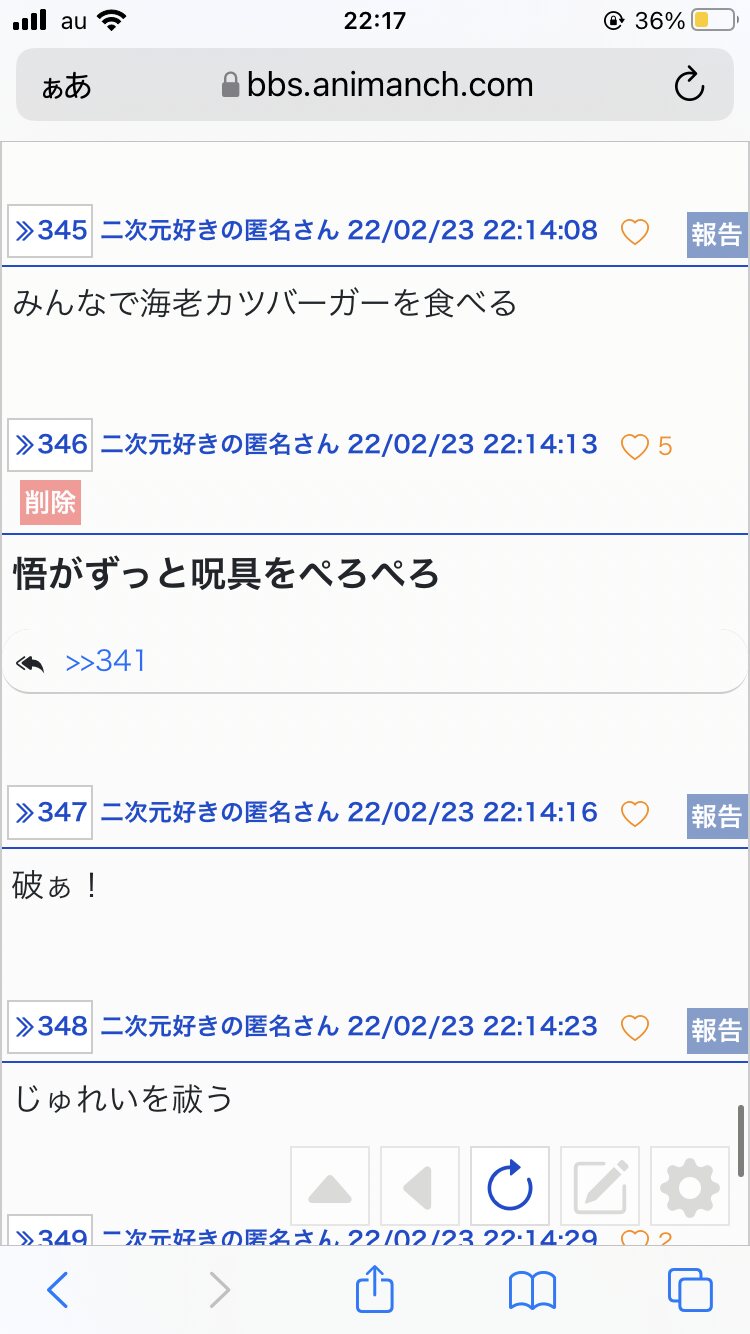
Task: Jump to top with the up triangle
Action: [x=330, y=1186]
